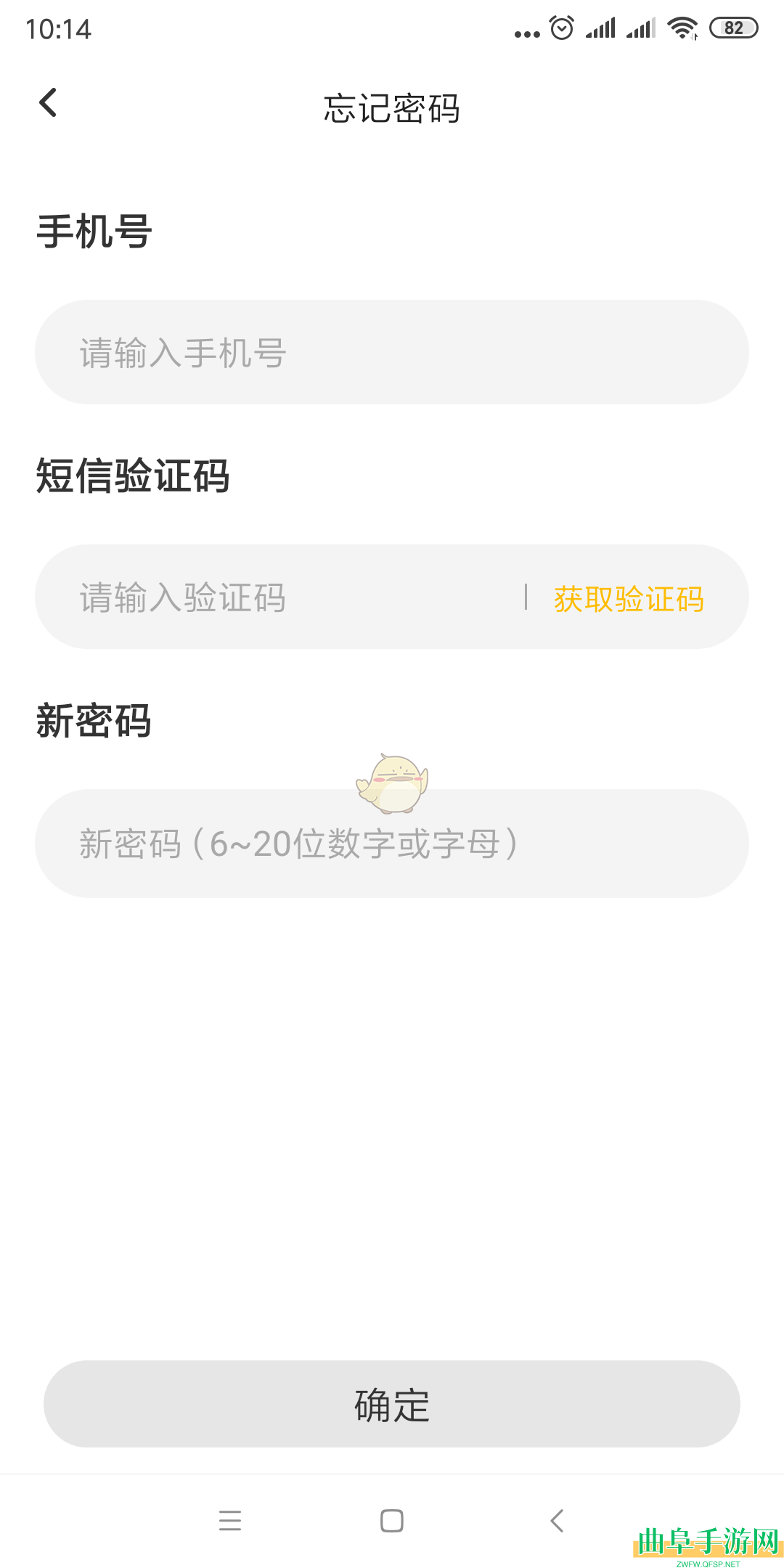Click the alarm clock status bar icon
The image size is (784, 1568).
(x=560, y=28)
